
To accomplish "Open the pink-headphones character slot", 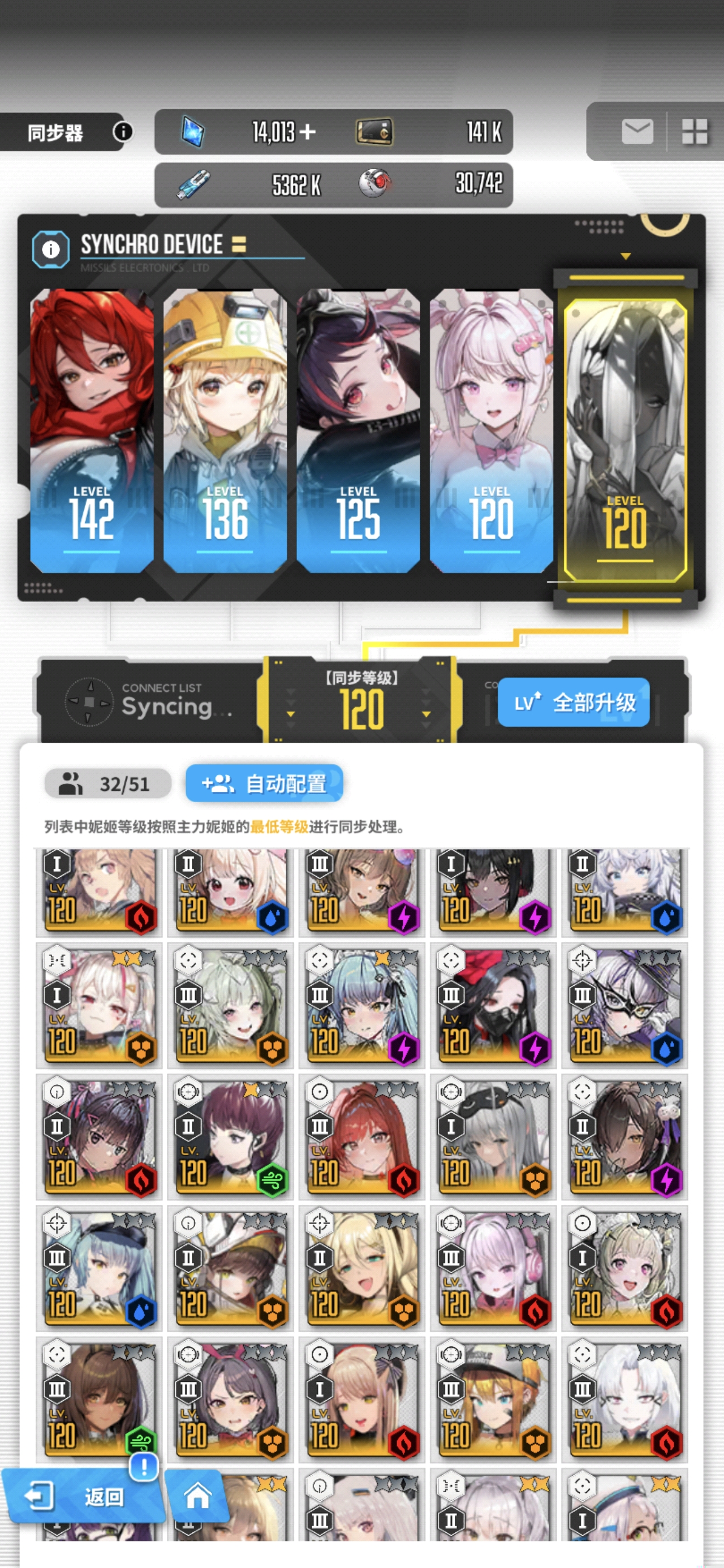I will 492,1267.
